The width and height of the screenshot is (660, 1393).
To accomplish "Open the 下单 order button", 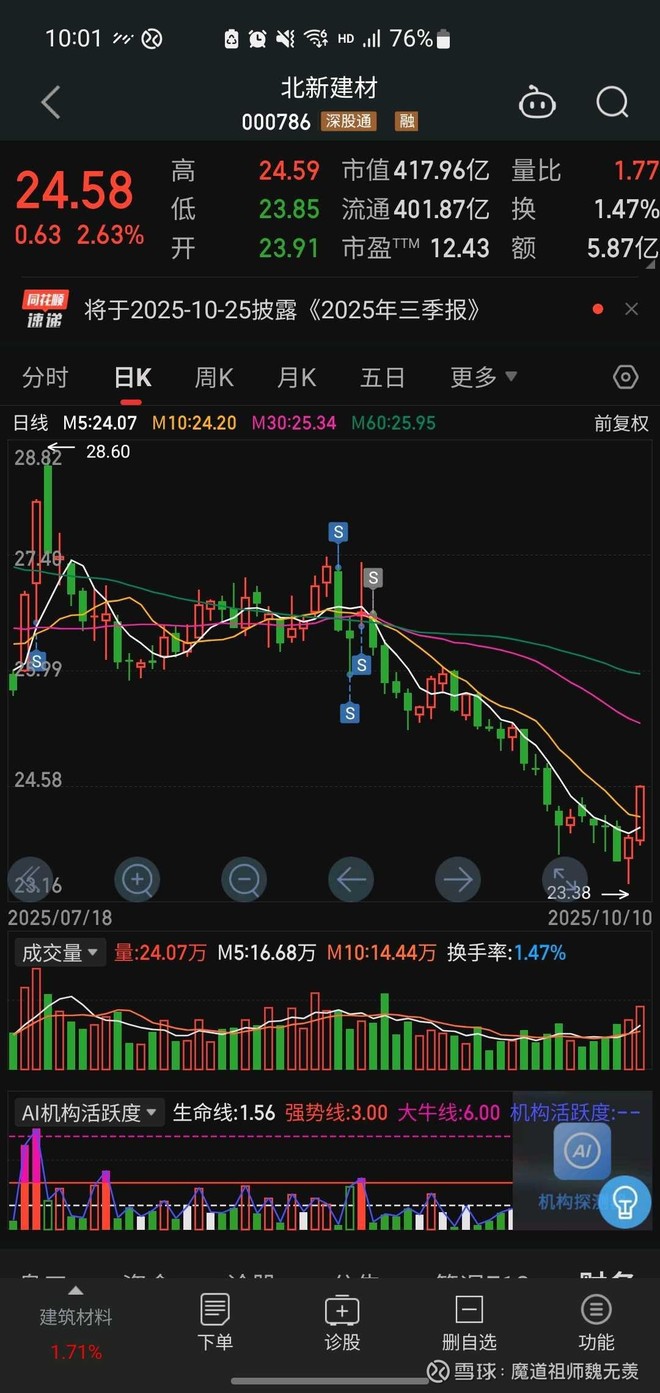I will tap(215, 1322).
